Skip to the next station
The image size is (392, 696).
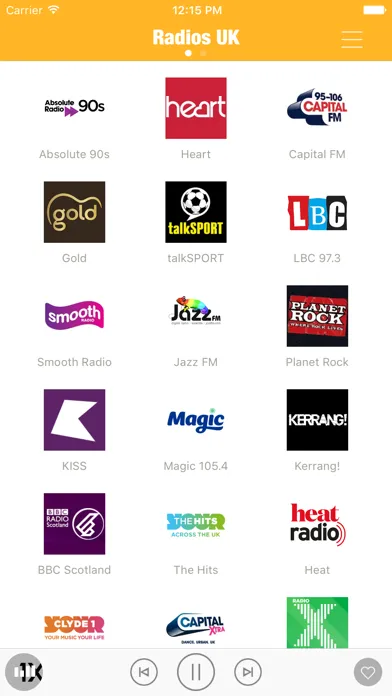(x=248, y=672)
